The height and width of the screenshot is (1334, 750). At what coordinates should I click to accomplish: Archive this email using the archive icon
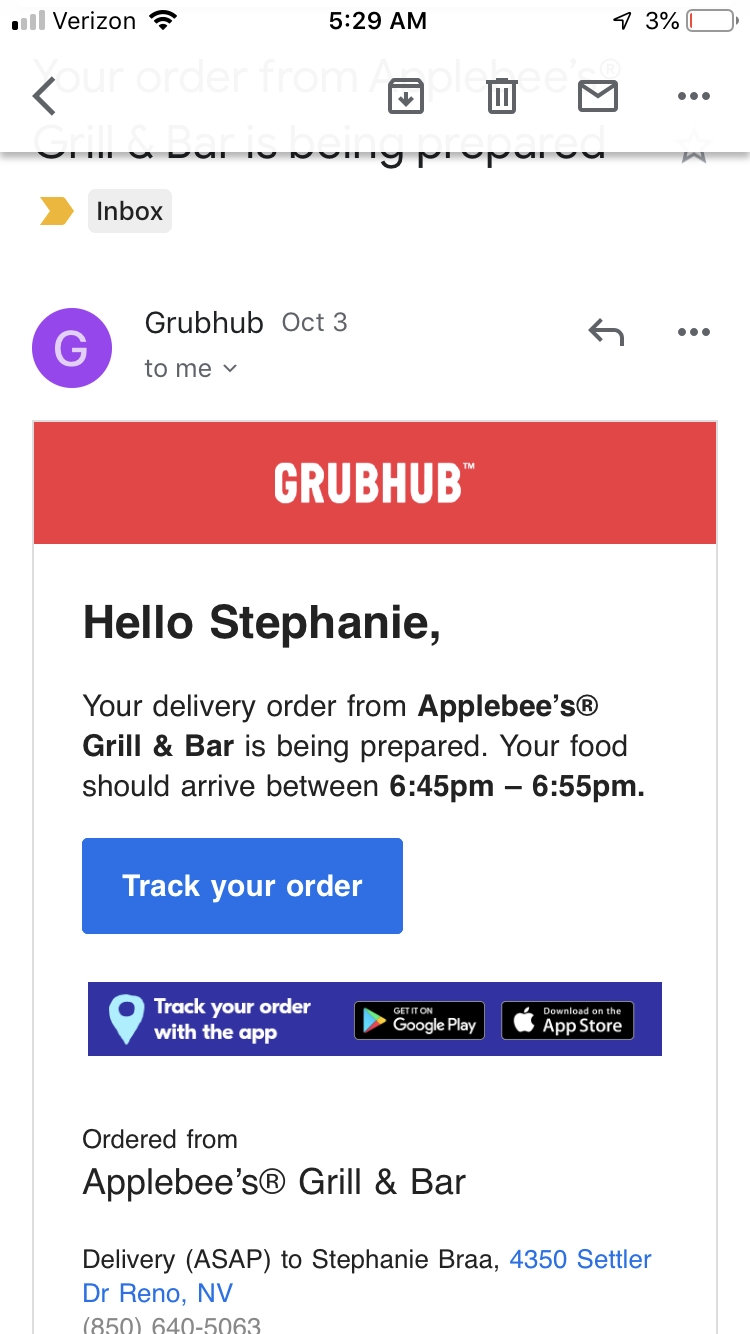tap(405, 96)
